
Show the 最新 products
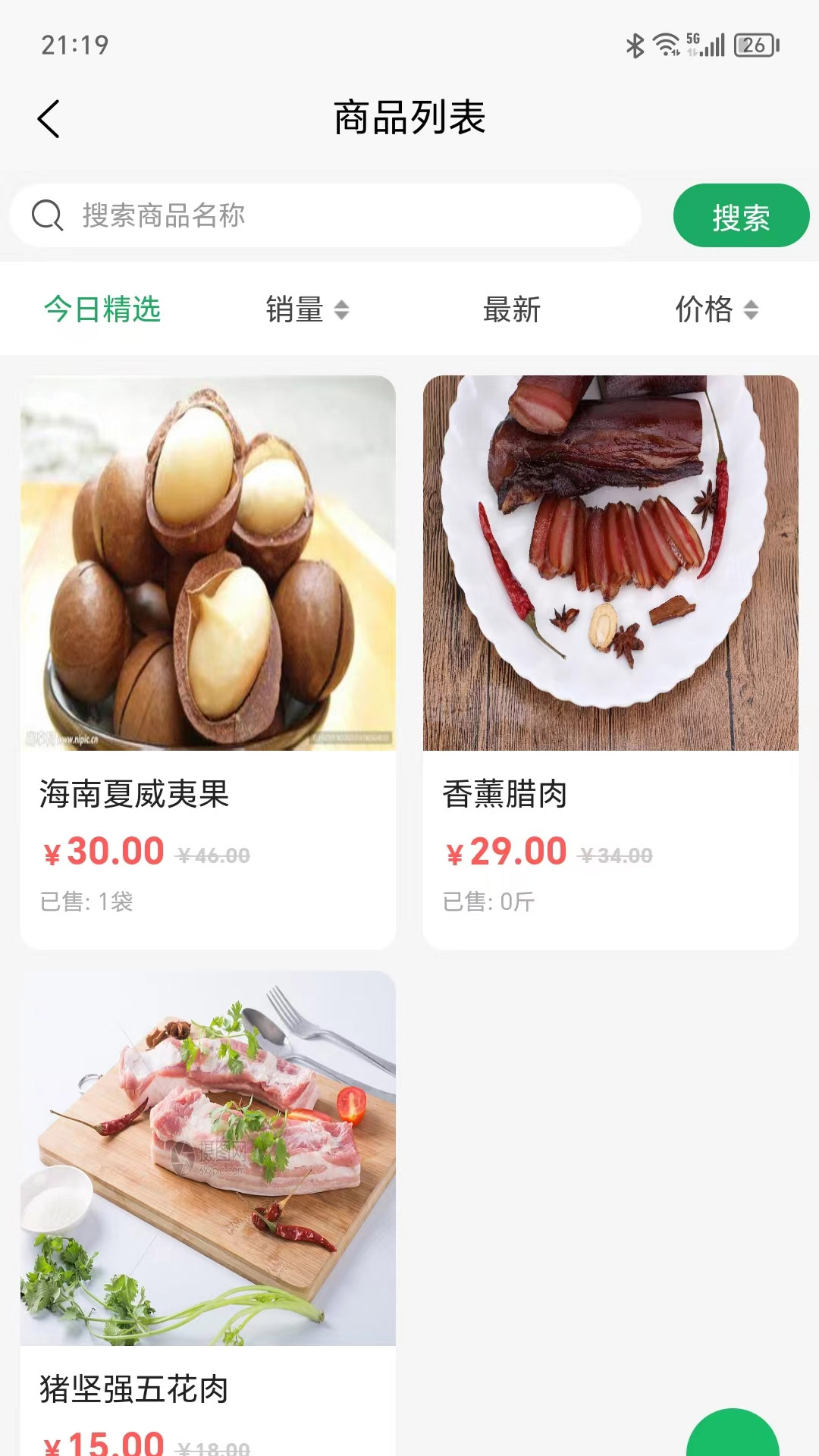512,309
